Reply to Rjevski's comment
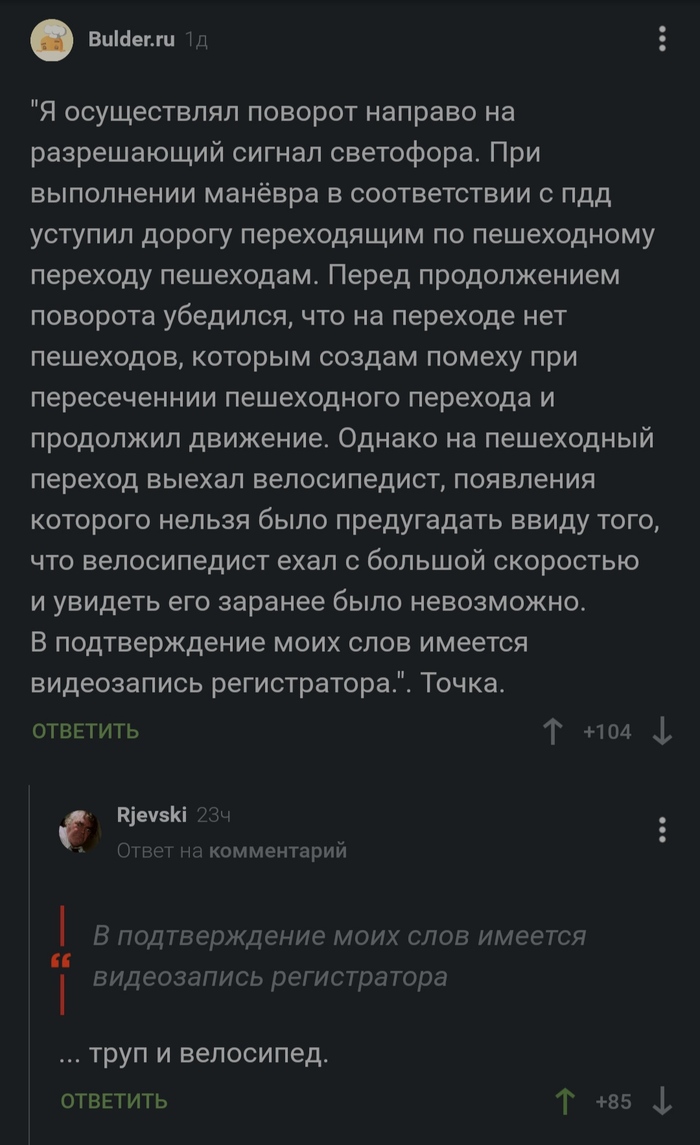 click(114, 1101)
